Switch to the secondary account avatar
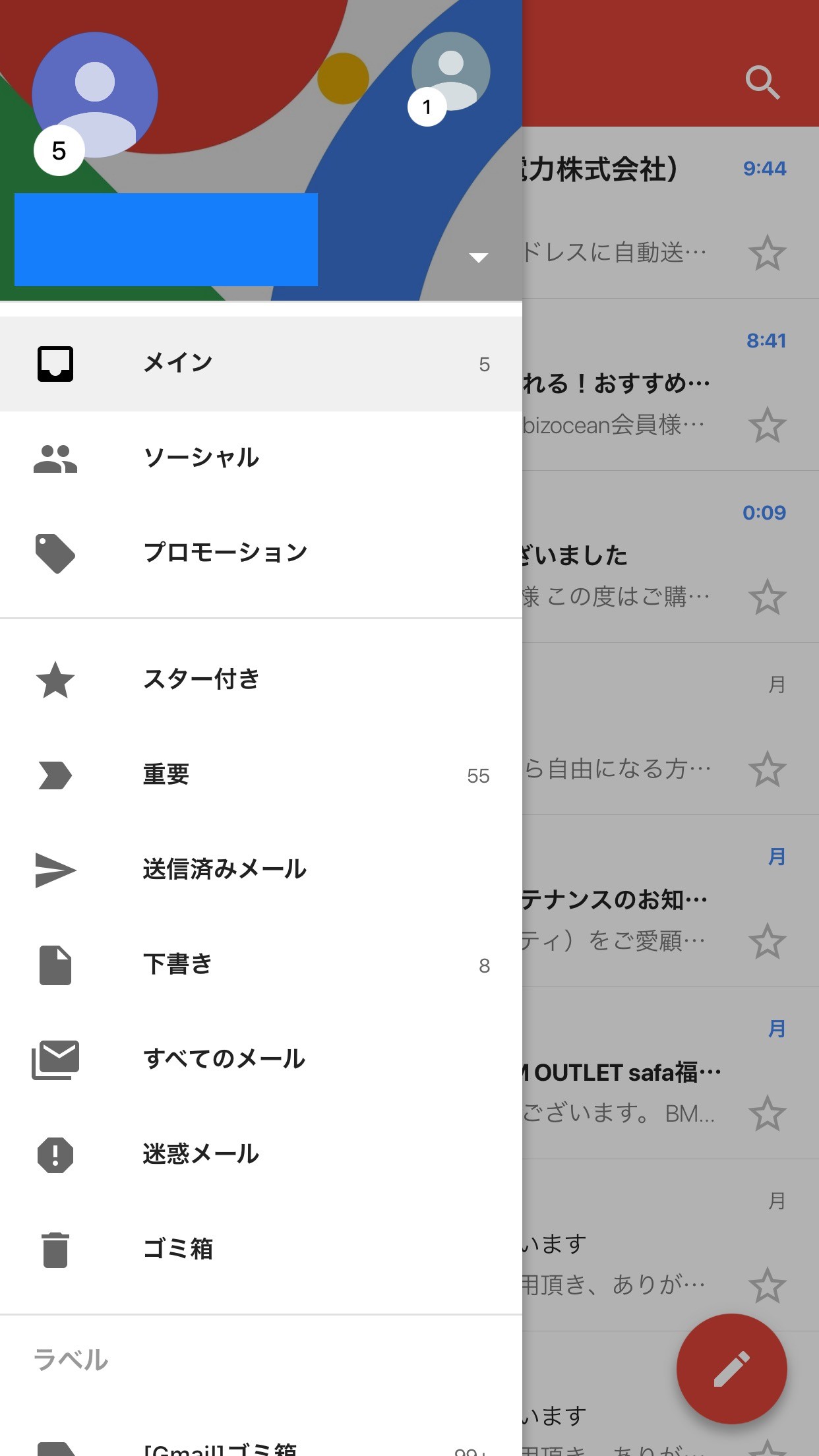819x1456 pixels. click(x=450, y=71)
